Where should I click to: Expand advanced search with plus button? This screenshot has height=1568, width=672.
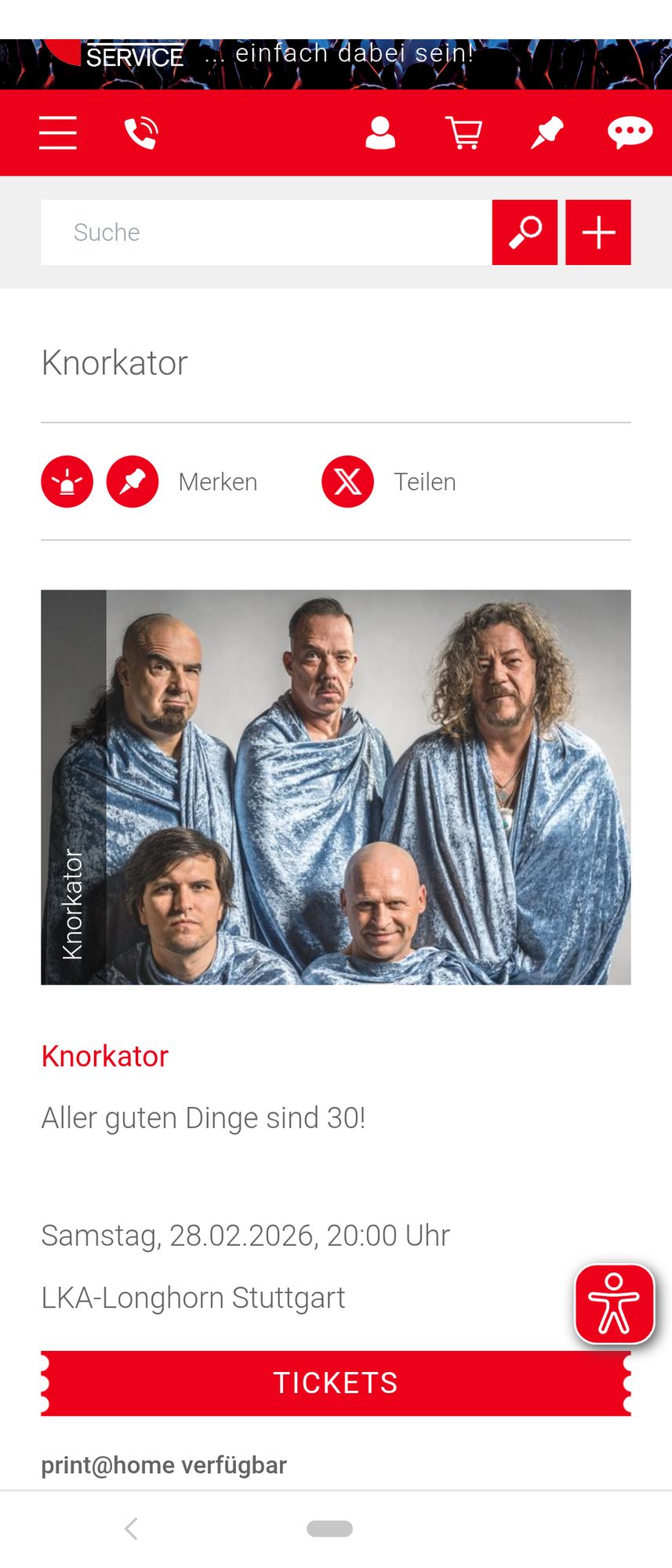pos(598,232)
